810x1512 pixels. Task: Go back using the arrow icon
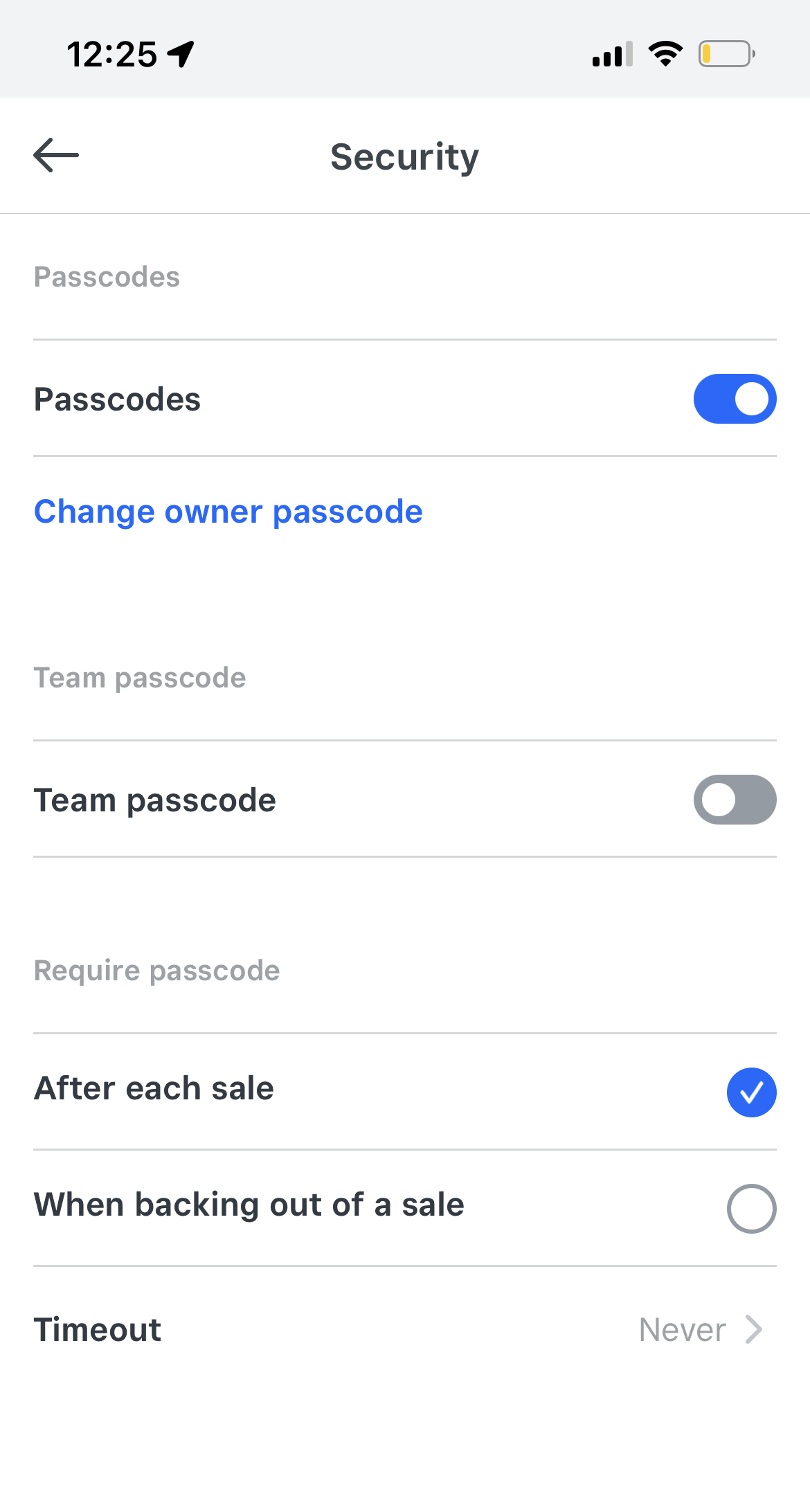pyautogui.click(x=56, y=155)
